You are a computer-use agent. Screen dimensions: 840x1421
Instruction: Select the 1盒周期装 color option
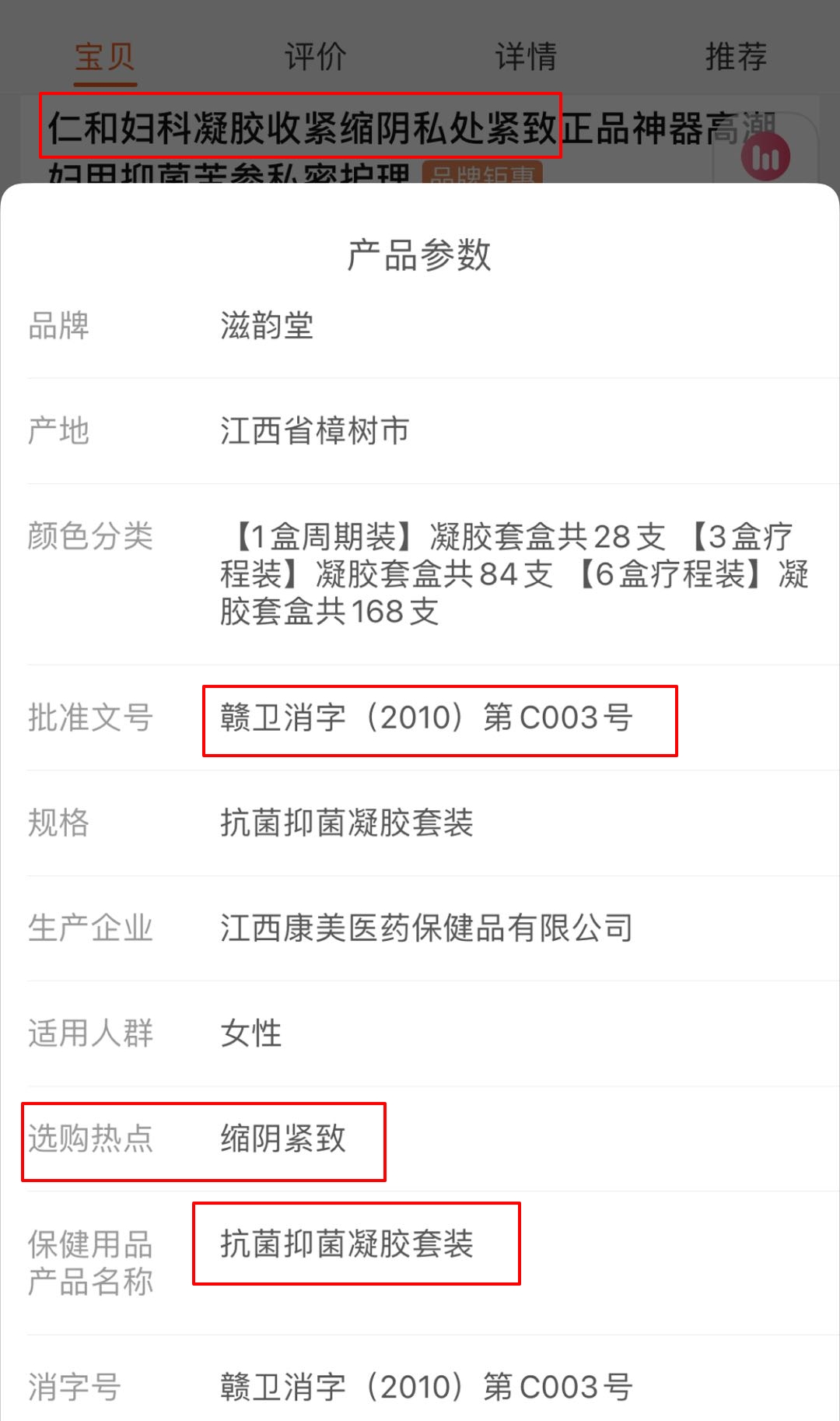point(327,537)
